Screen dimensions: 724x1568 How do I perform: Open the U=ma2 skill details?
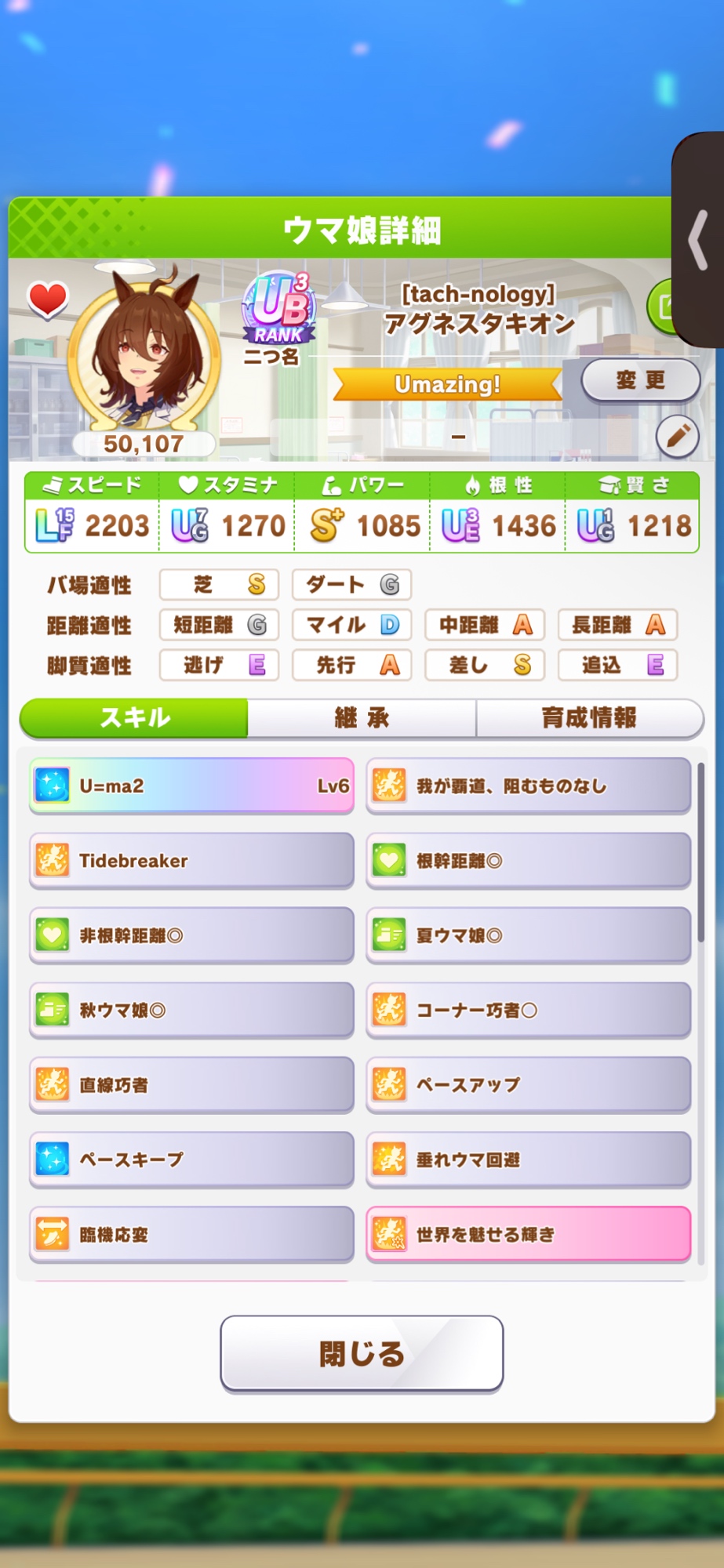coord(191,786)
